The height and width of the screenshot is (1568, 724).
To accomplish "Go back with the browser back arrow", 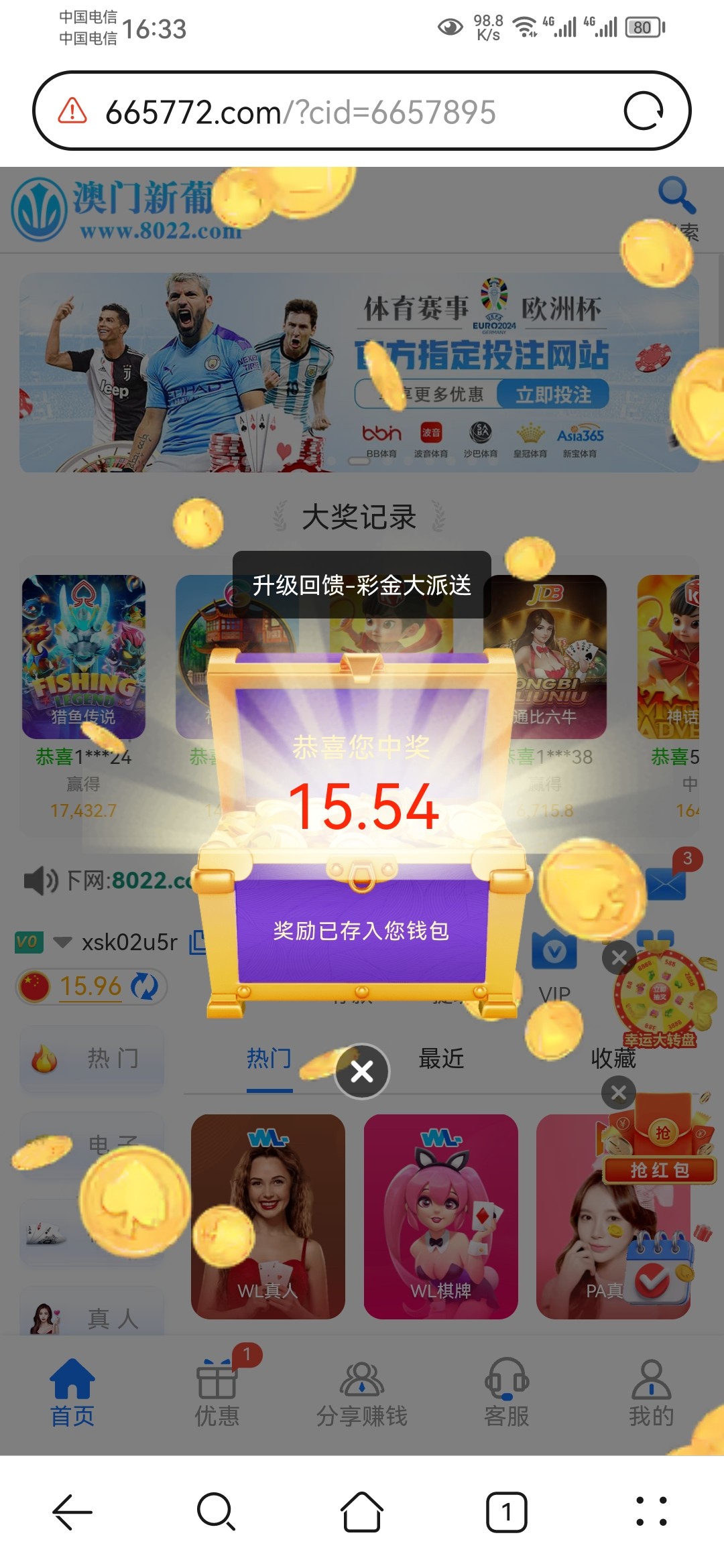I will (x=72, y=1512).
